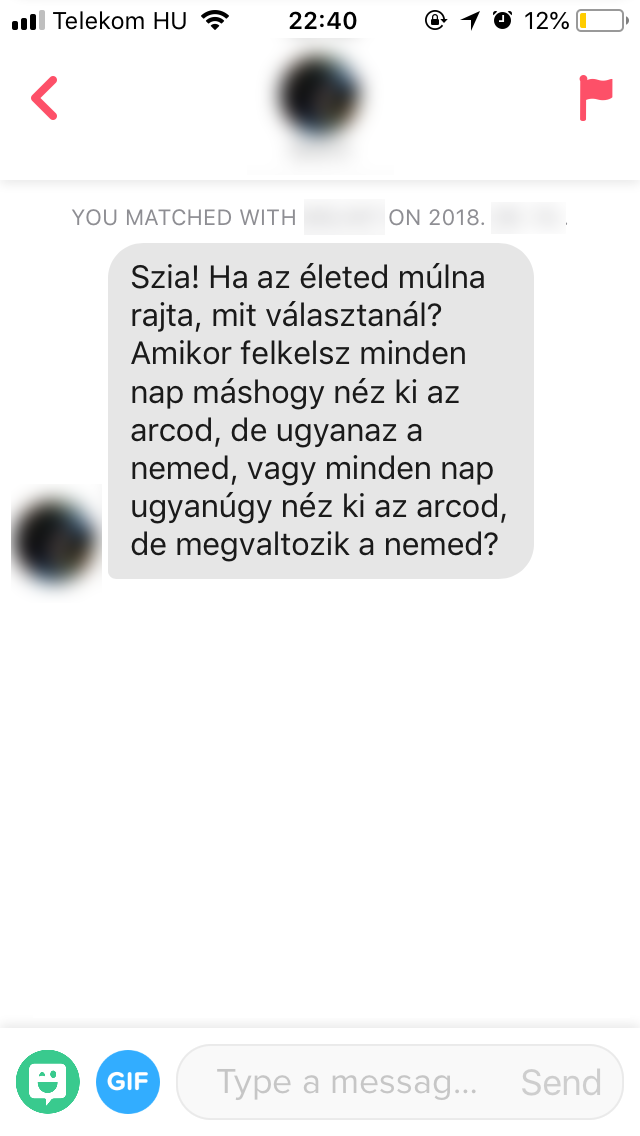Open the GIF picker
Viewport: 640px width, 1136px height.
tap(128, 1082)
